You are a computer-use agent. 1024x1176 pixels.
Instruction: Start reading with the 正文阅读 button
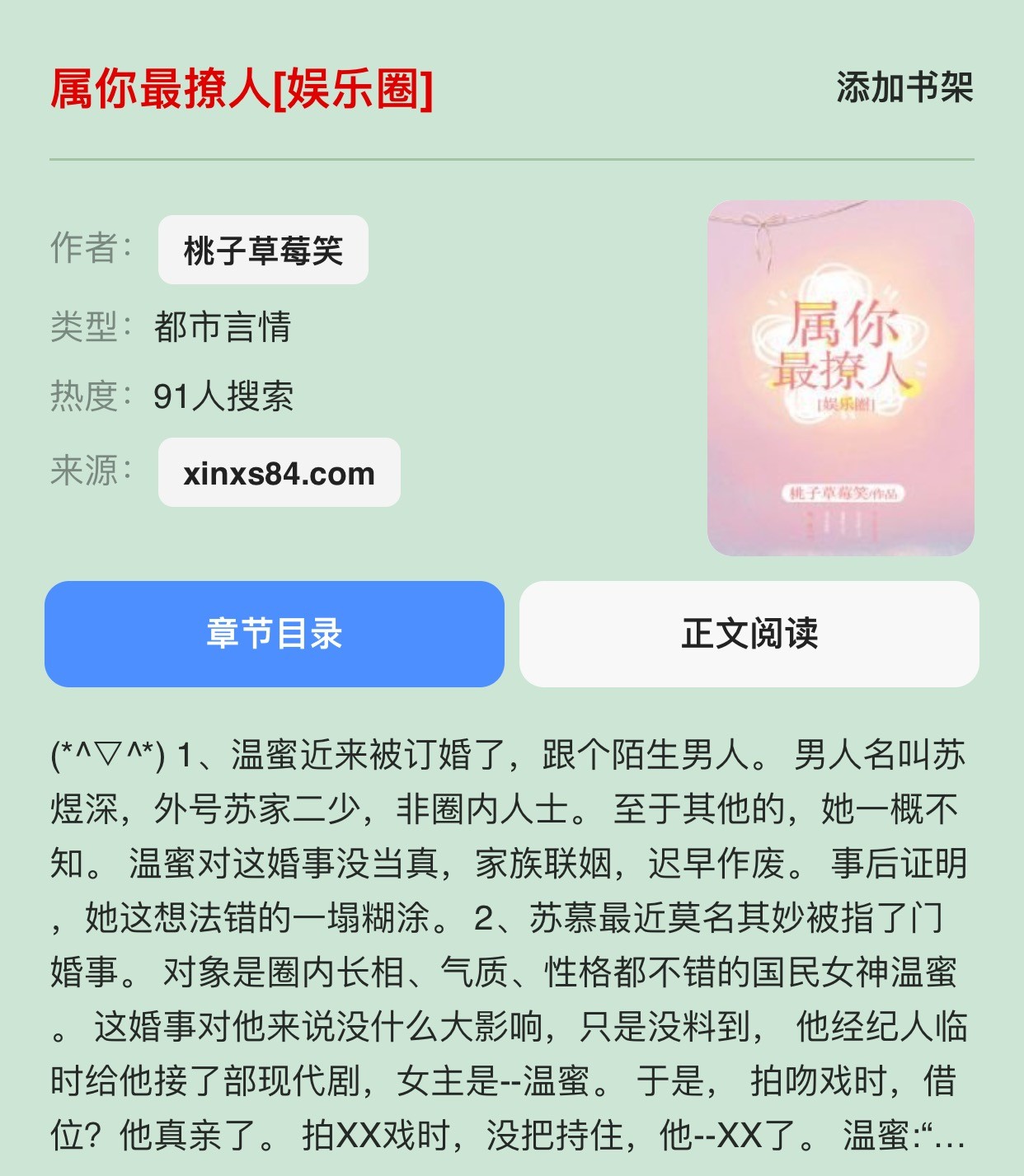pos(749,634)
